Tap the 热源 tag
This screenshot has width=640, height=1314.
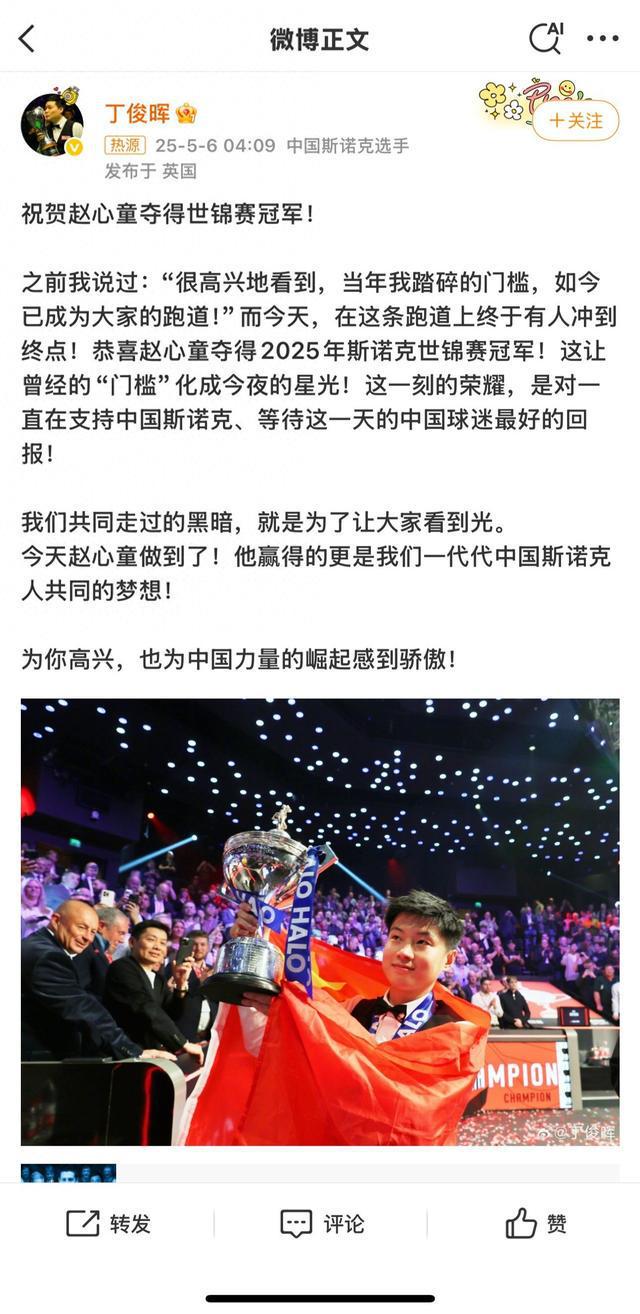pos(126,146)
